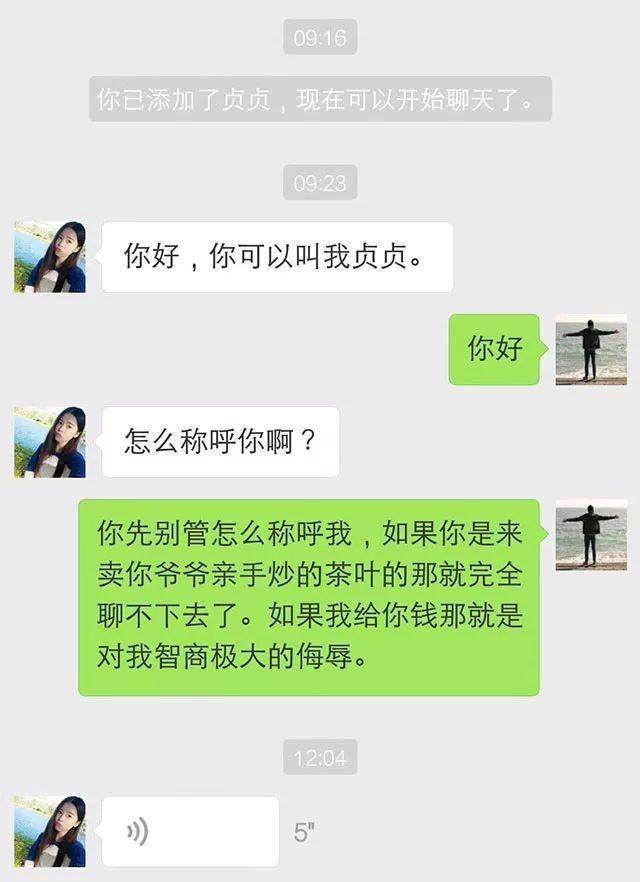
Task: Open 贞贞's avatar beside '怎么称呼你啊？'
Action: pyautogui.click(x=50, y=442)
